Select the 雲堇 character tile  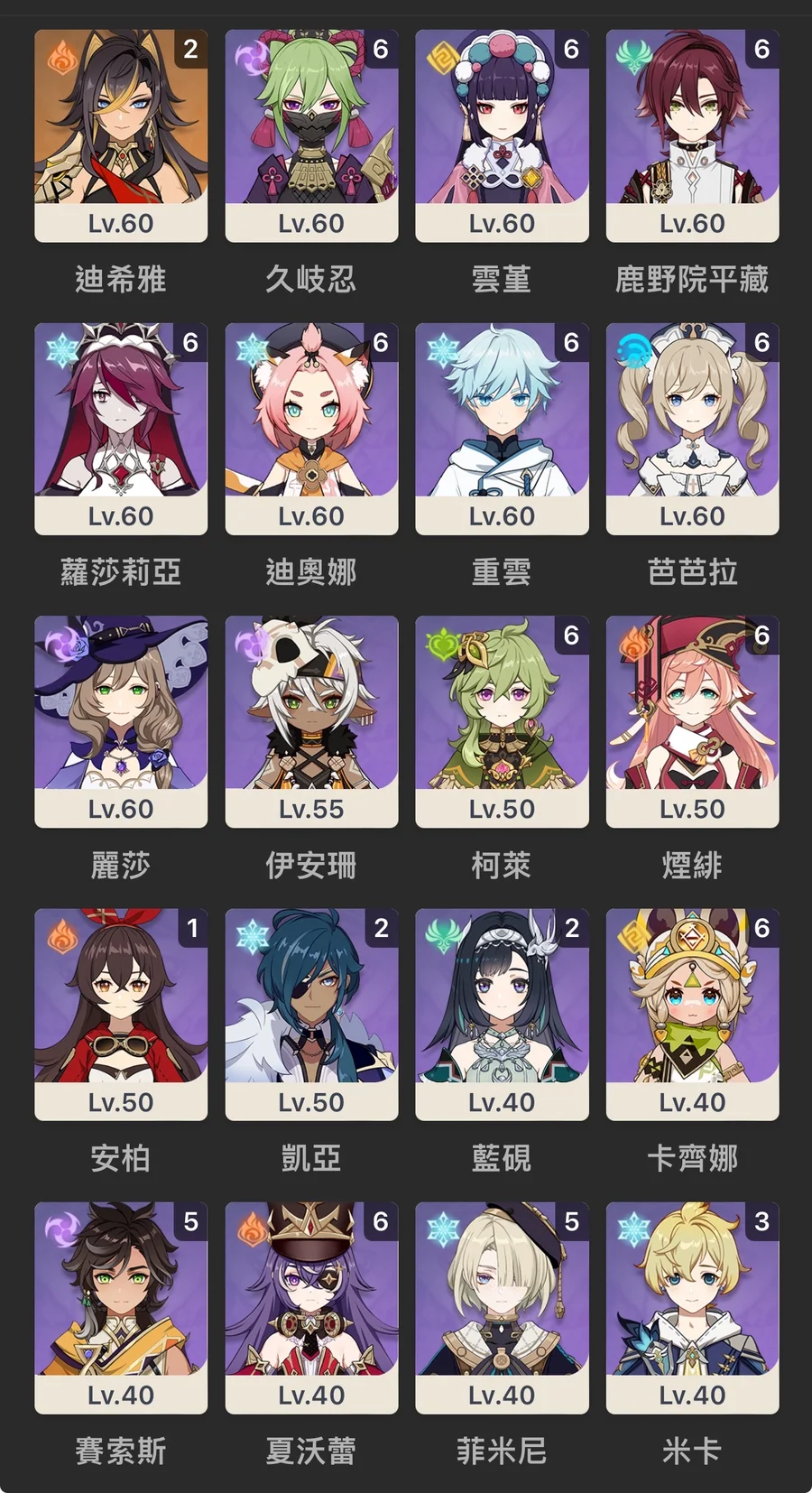click(502, 135)
